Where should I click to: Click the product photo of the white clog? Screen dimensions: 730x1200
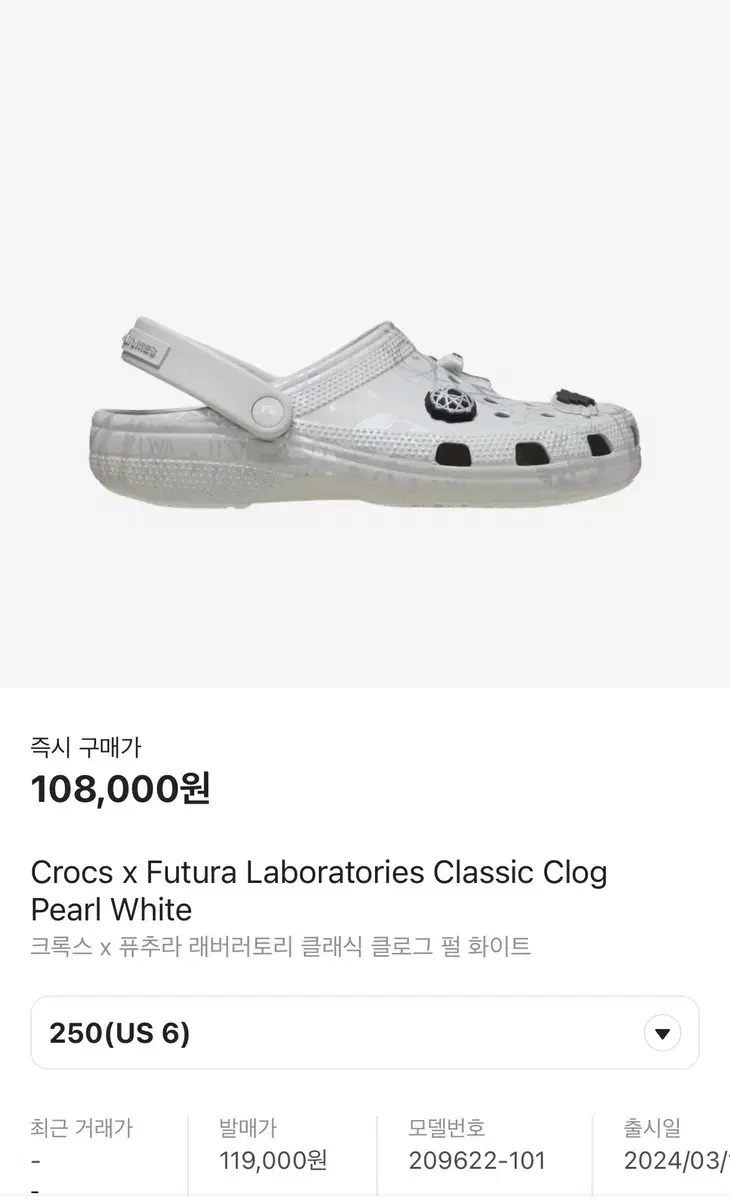point(365,410)
